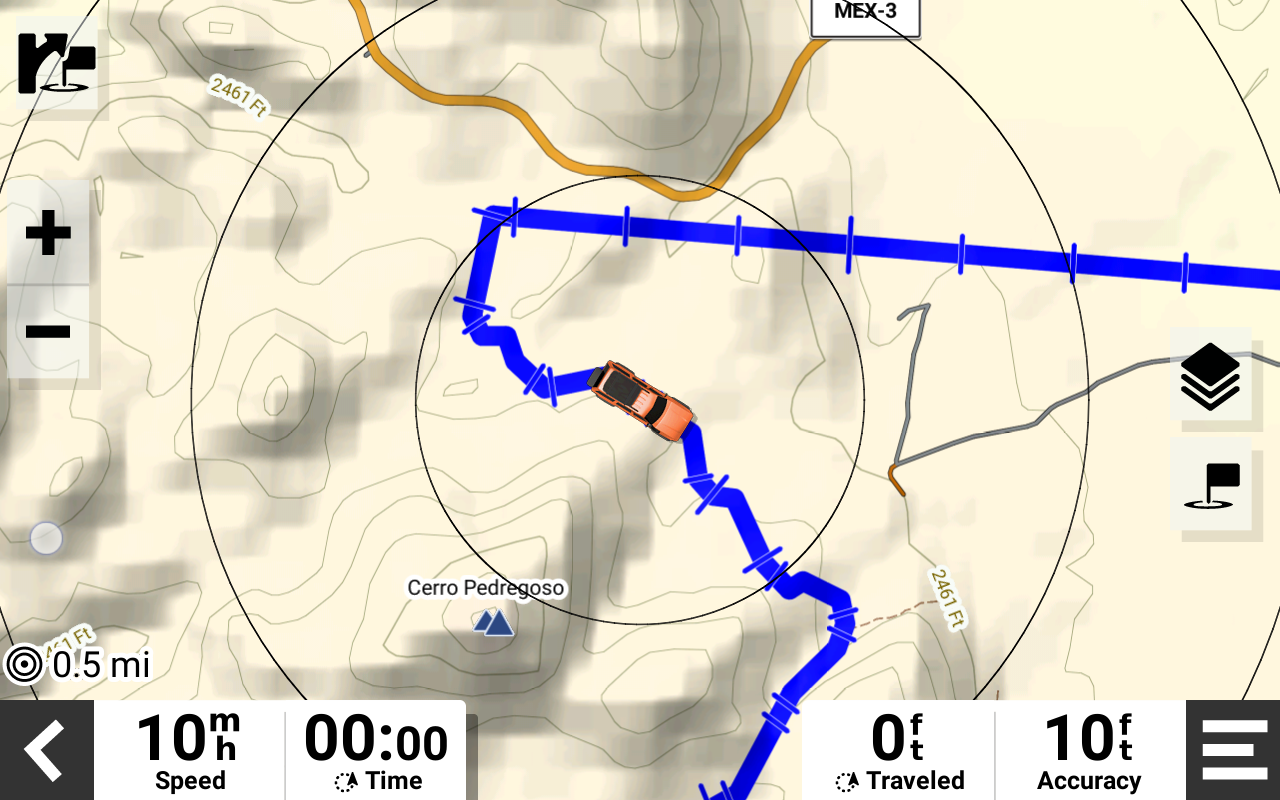Zoom out of the map

point(48,331)
